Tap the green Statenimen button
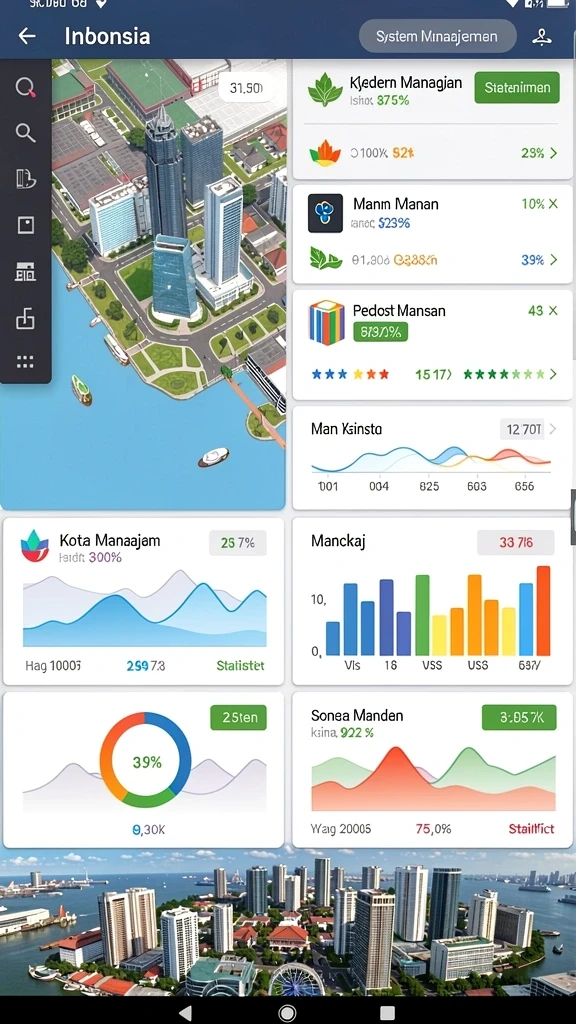This screenshot has height=1024, width=576. [x=517, y=87]
